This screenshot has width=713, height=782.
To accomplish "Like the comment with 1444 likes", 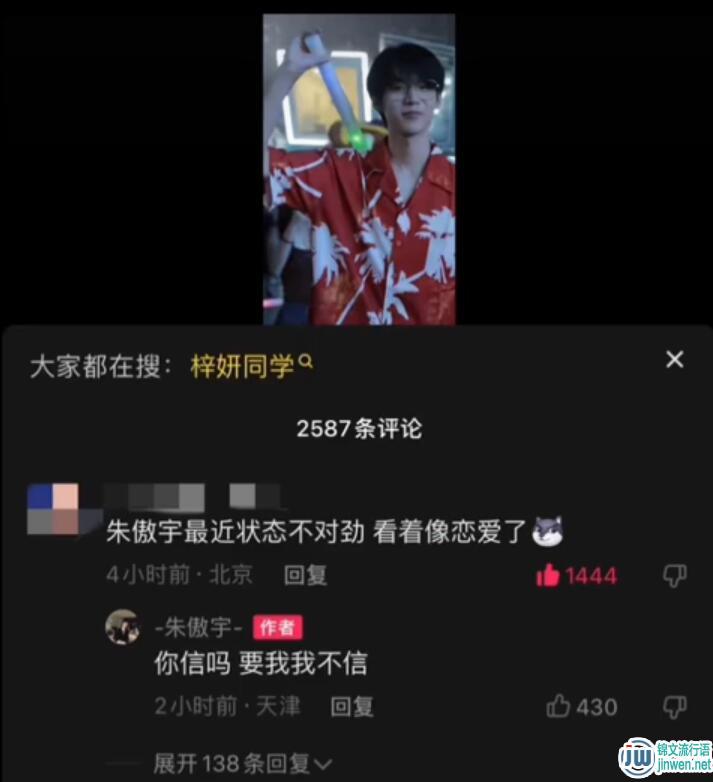I will click(548, 575).
